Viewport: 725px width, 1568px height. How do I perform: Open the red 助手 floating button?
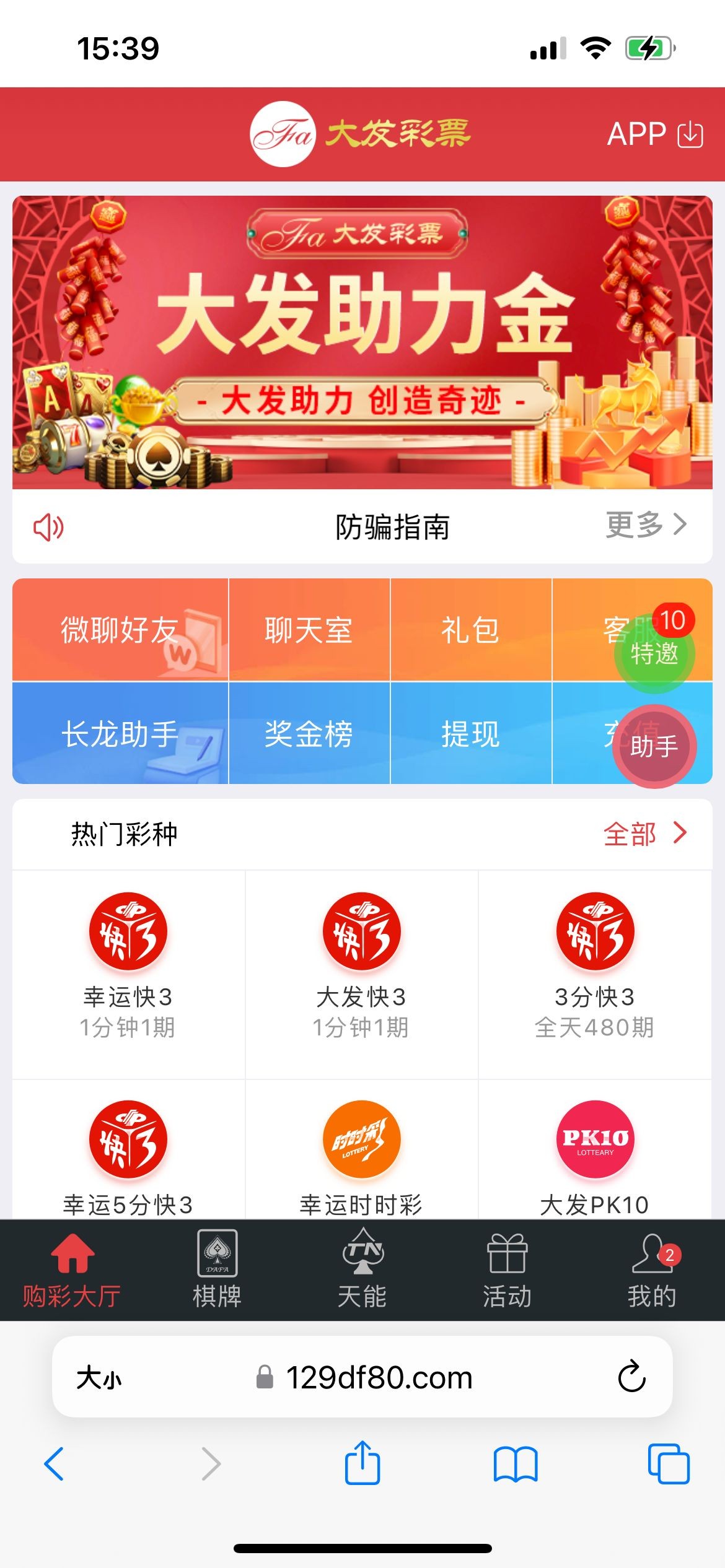[x=654, y=747]
